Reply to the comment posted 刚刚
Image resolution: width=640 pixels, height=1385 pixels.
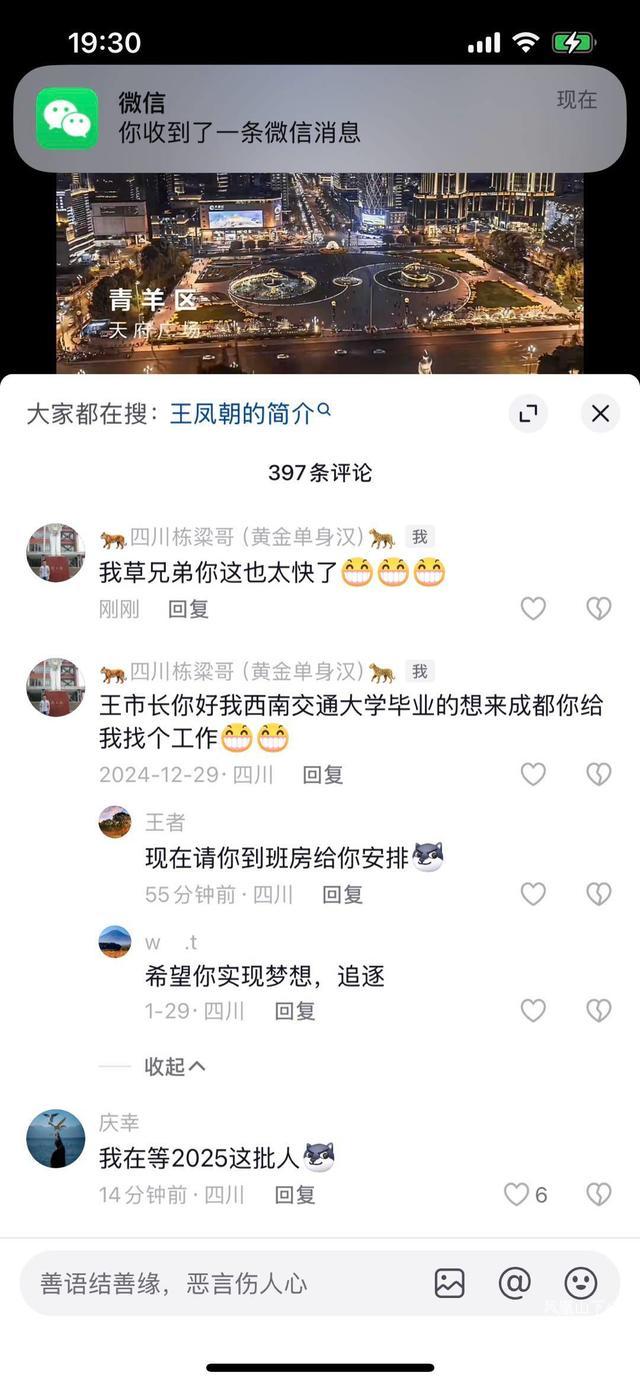pyautogui.click(x=188, y=609)
